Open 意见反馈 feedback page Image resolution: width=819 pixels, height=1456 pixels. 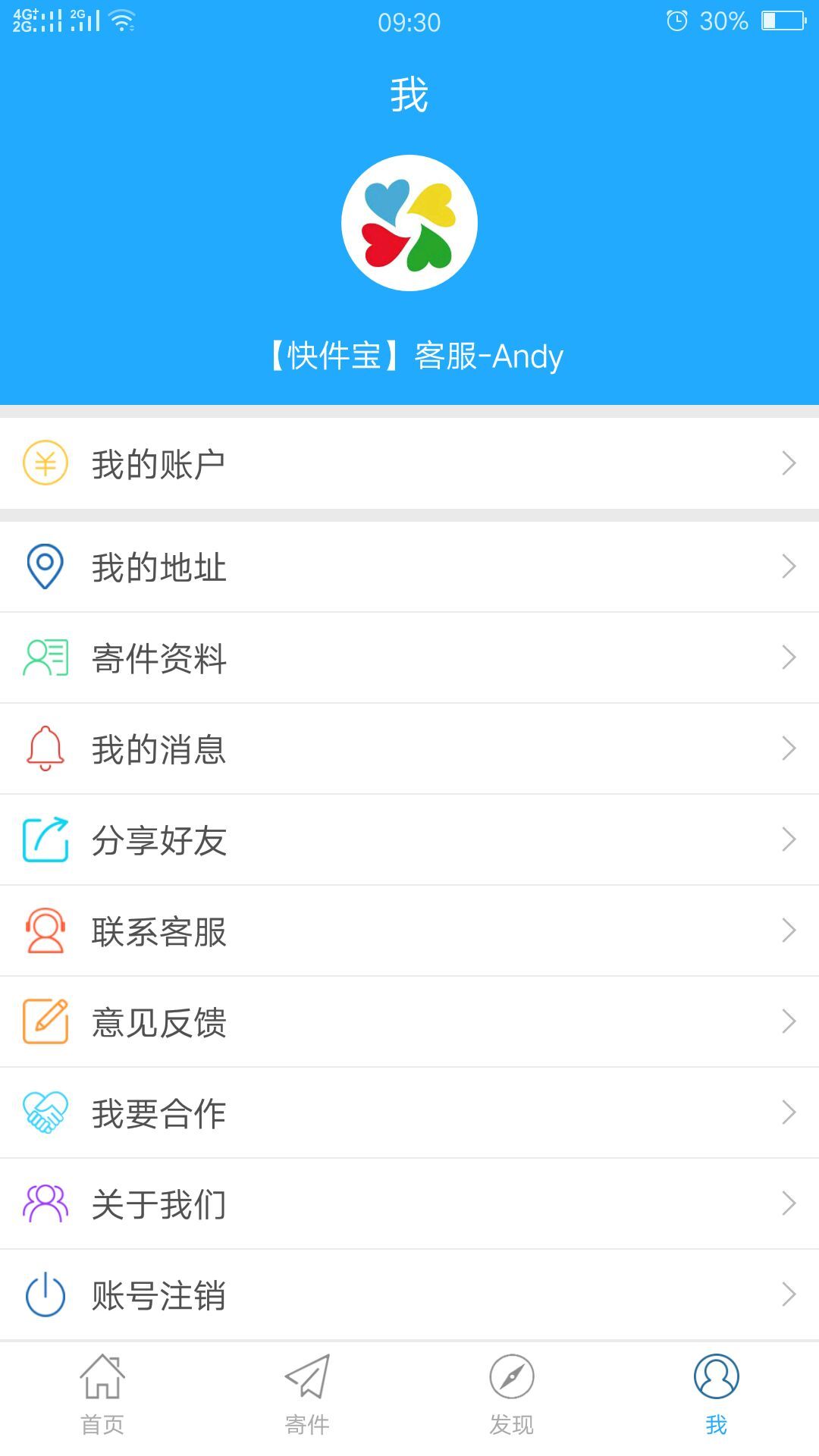160,1021
